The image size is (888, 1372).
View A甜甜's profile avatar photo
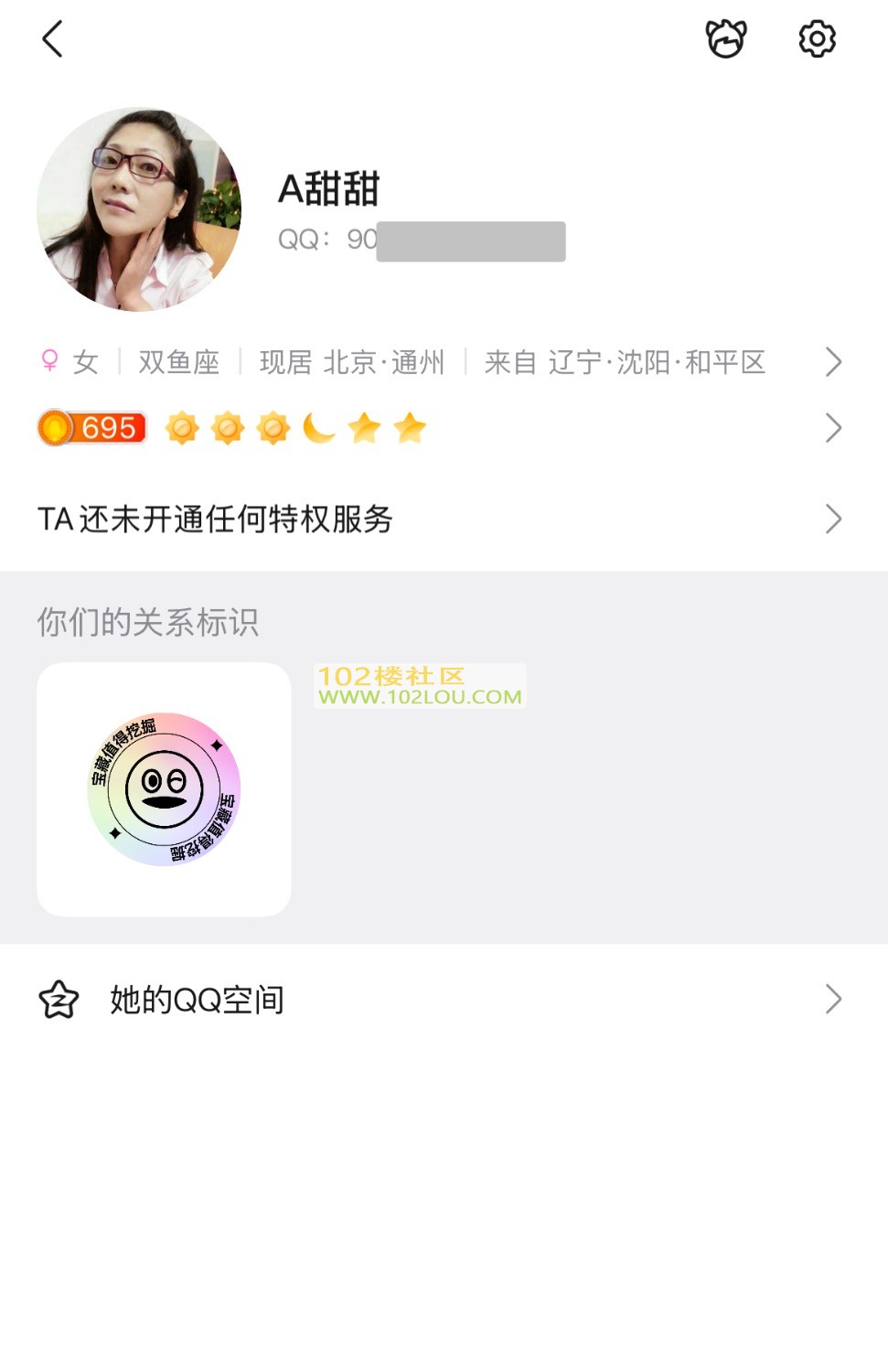[x=139, y=209]
